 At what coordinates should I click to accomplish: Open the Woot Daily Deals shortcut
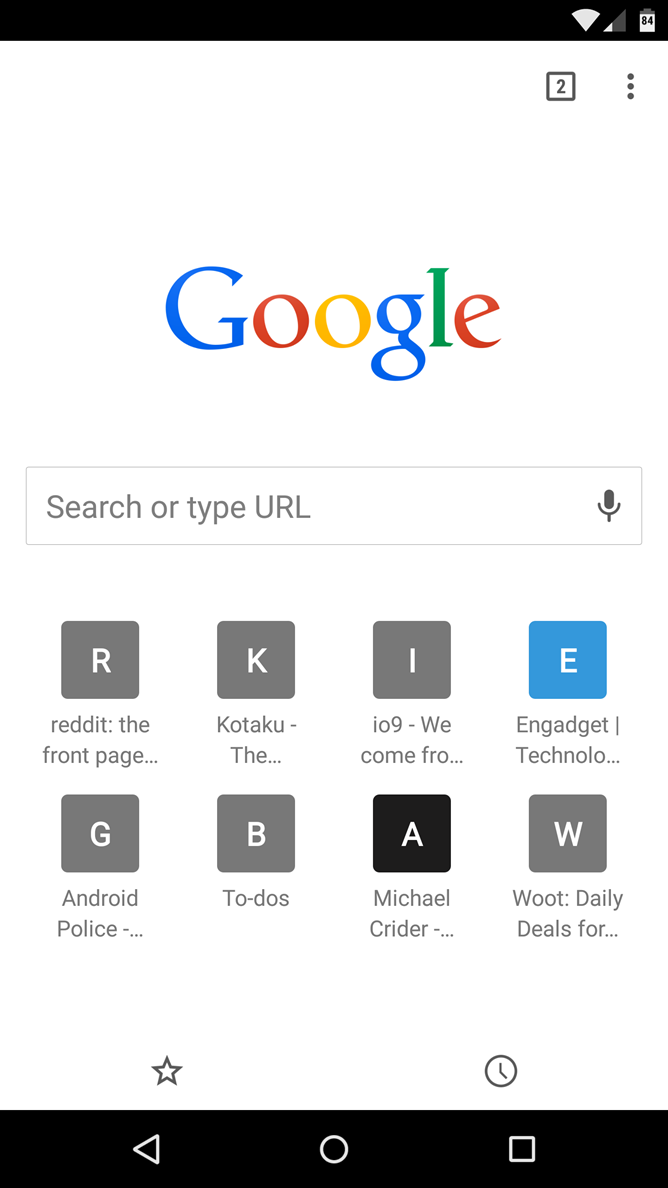(567, 834)
